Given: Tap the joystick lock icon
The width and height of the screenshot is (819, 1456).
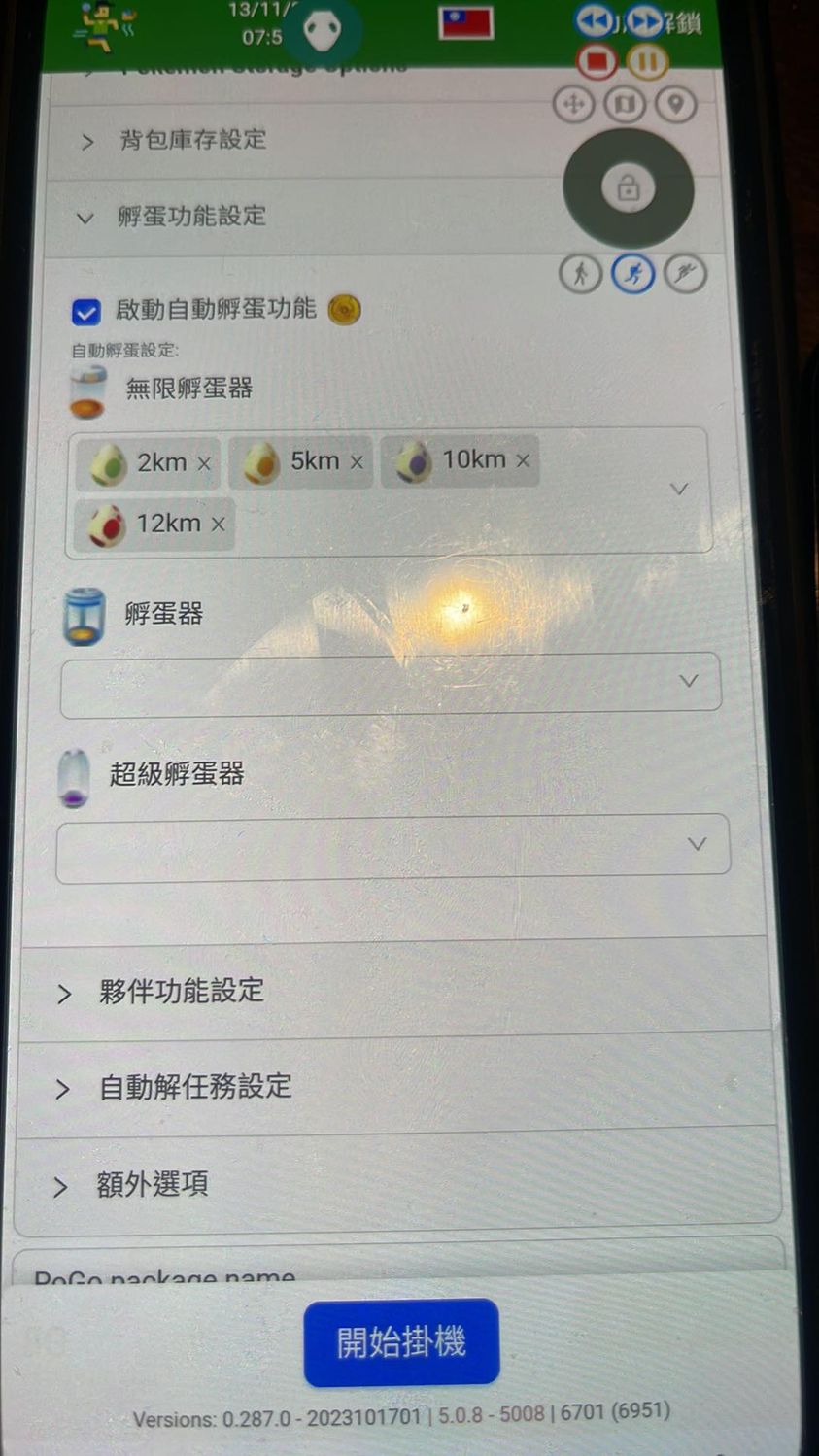Looking at the screenshot, I should point(629,187).
